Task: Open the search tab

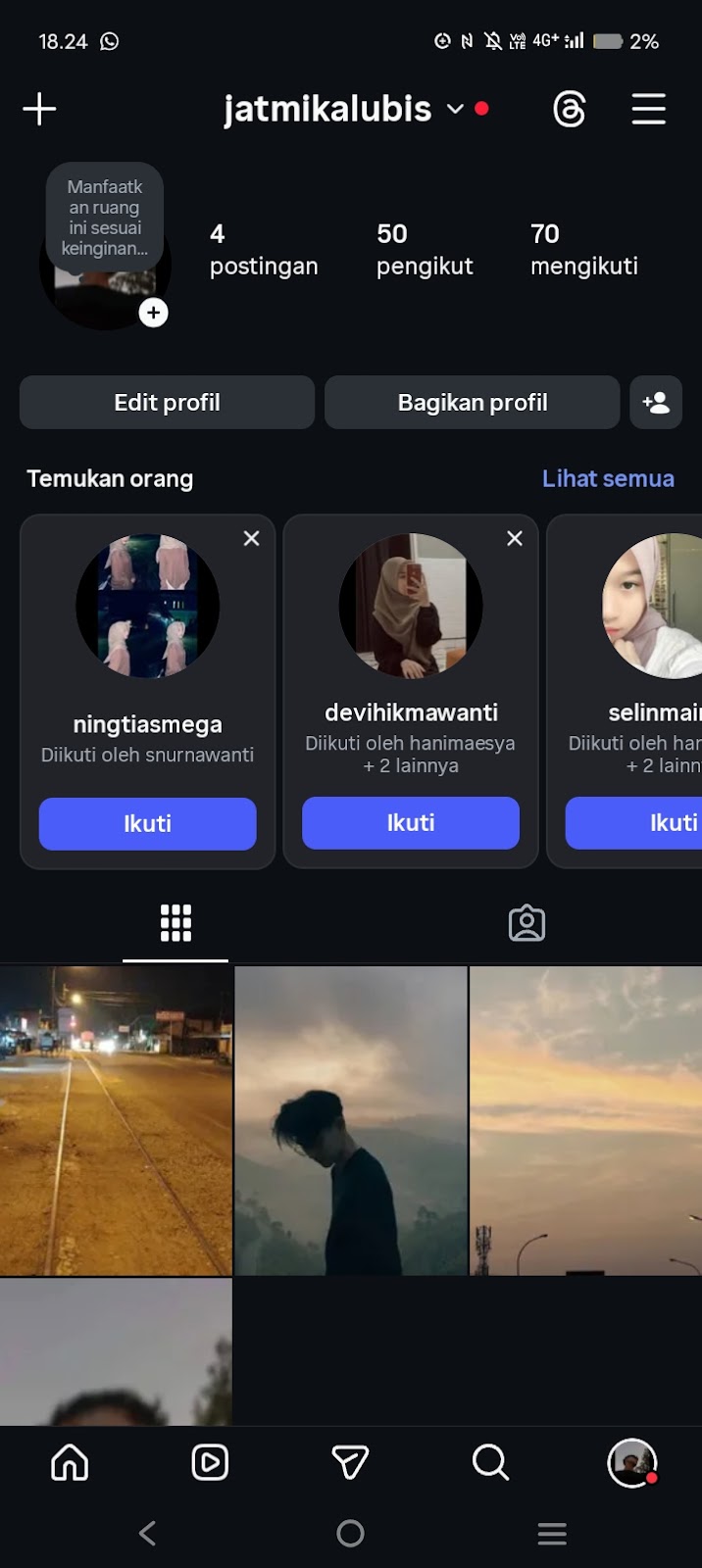Action: tap(490, 1462)
